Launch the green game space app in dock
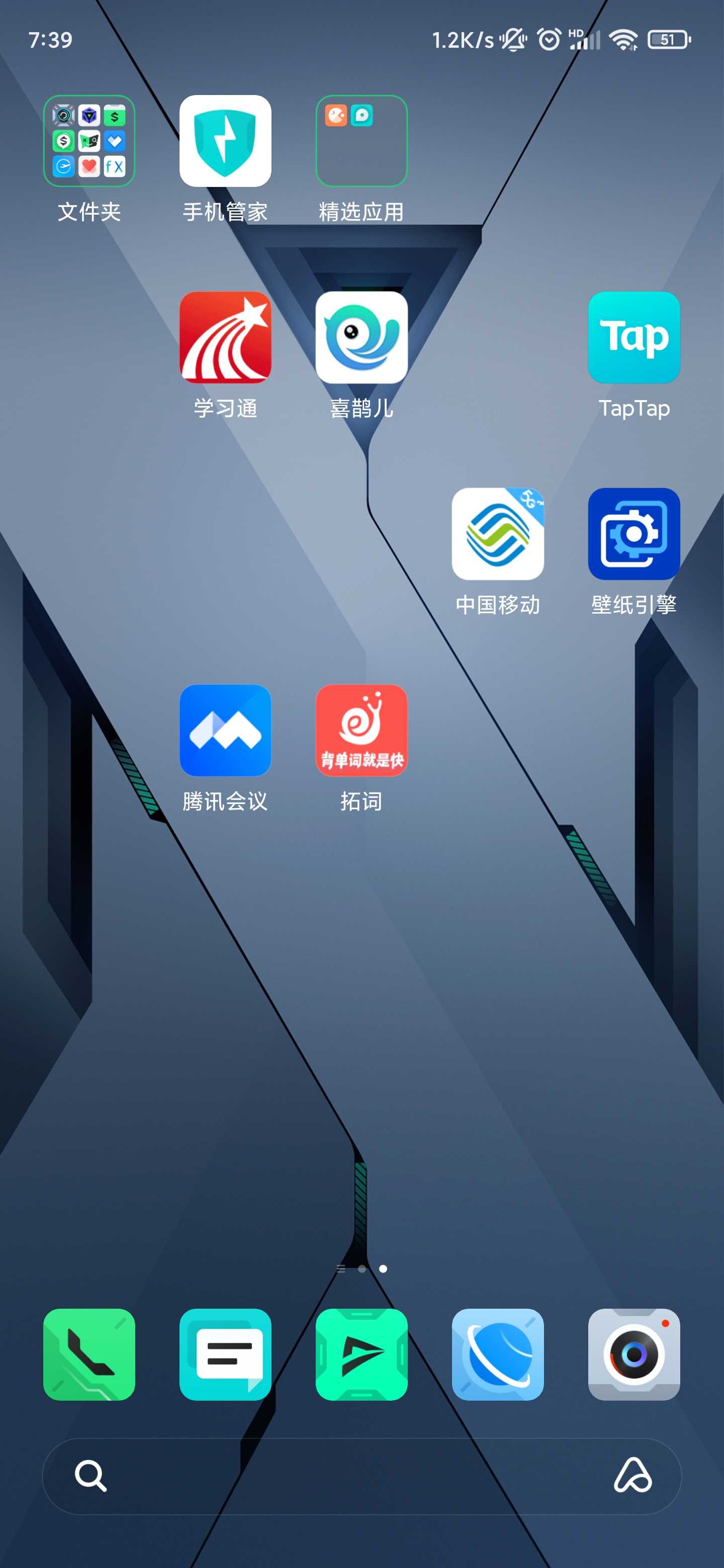Image resolution: width=724 pixels, height=1568 pixels. 361,1354
